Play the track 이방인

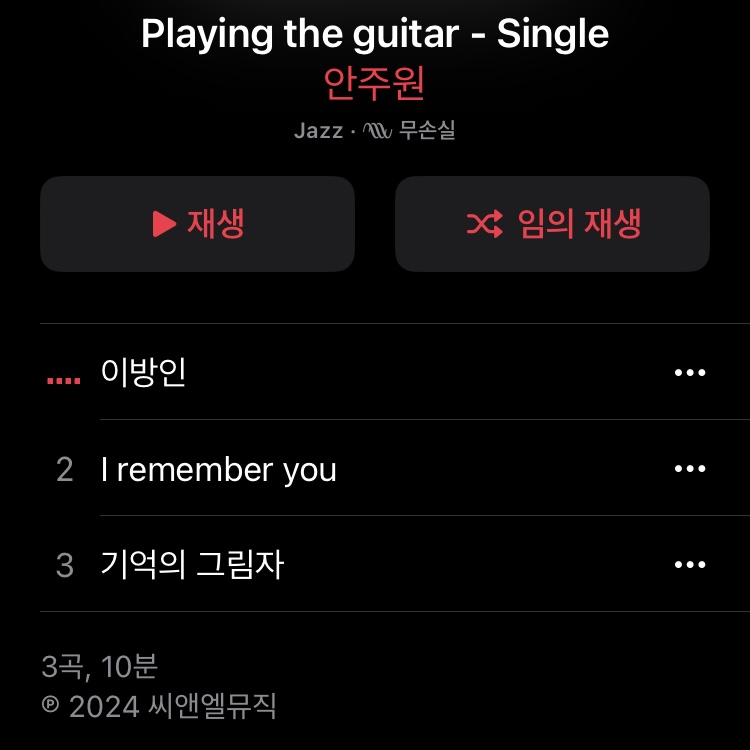click(x=144, y=373)
